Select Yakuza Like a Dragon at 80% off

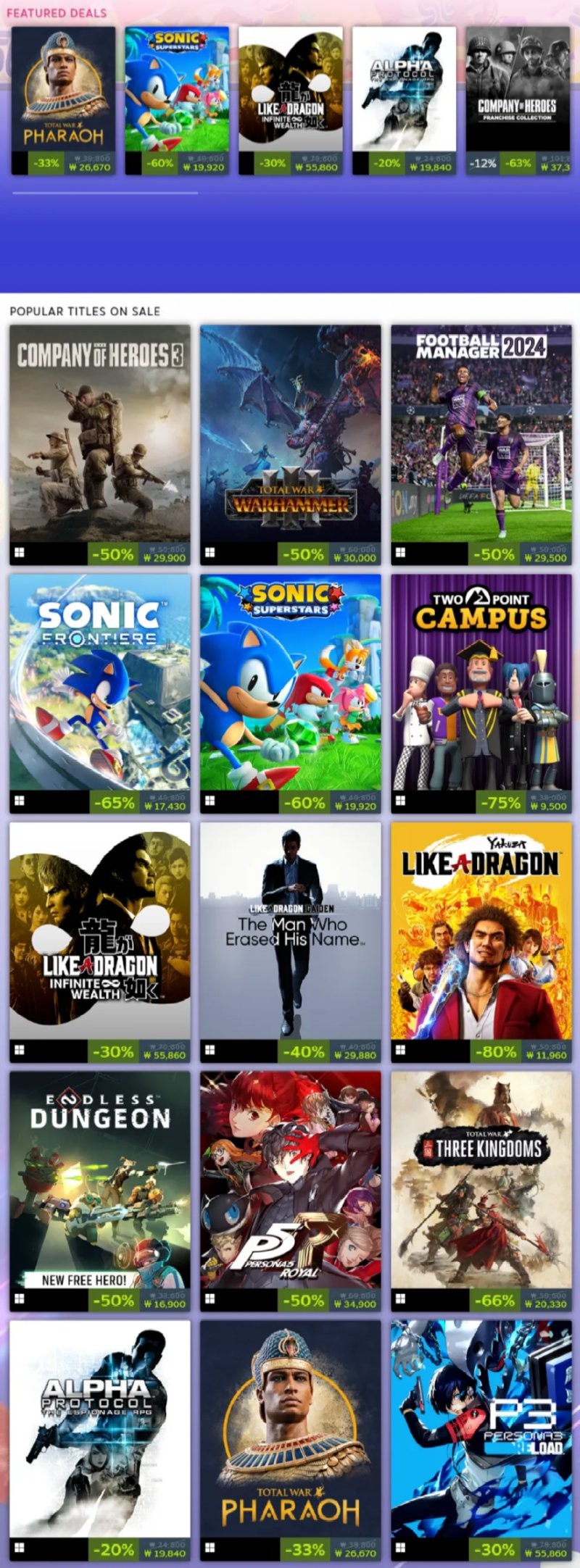click(481, 932)
